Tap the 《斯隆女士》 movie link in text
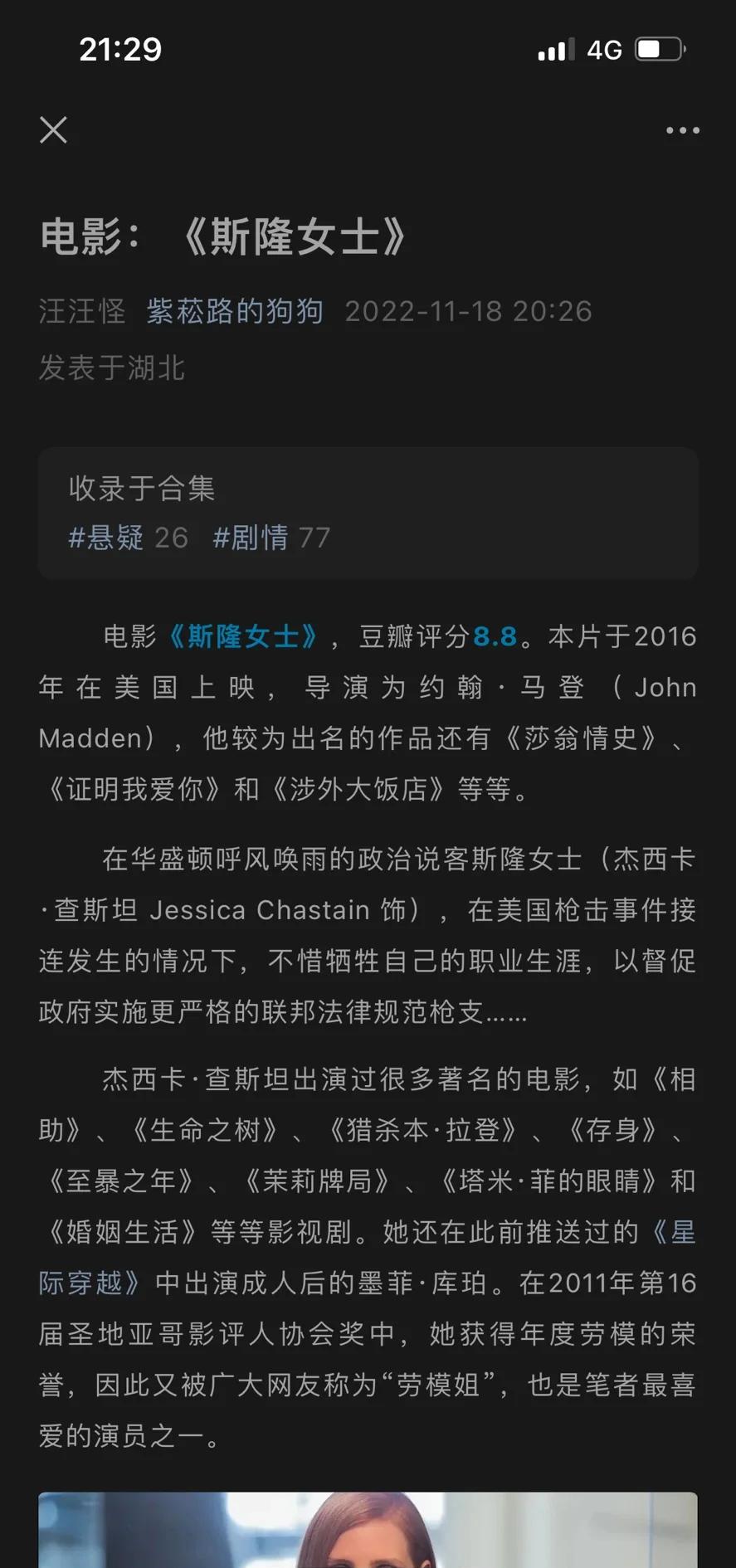This screenshot has width=736, height=1568. pyautogui.click(x=245, y=635)
